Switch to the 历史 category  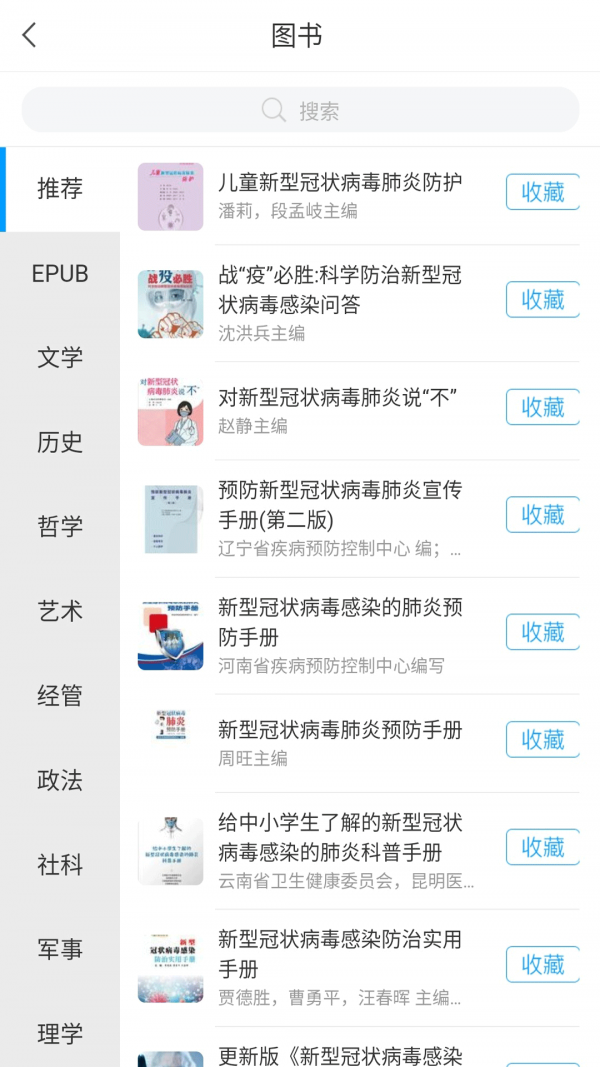pos(60,442)
